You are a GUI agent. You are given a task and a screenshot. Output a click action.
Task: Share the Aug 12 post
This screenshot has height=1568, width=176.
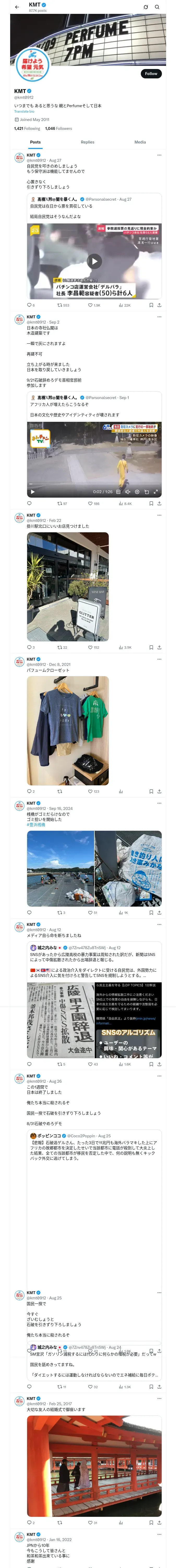point(159,1064)
